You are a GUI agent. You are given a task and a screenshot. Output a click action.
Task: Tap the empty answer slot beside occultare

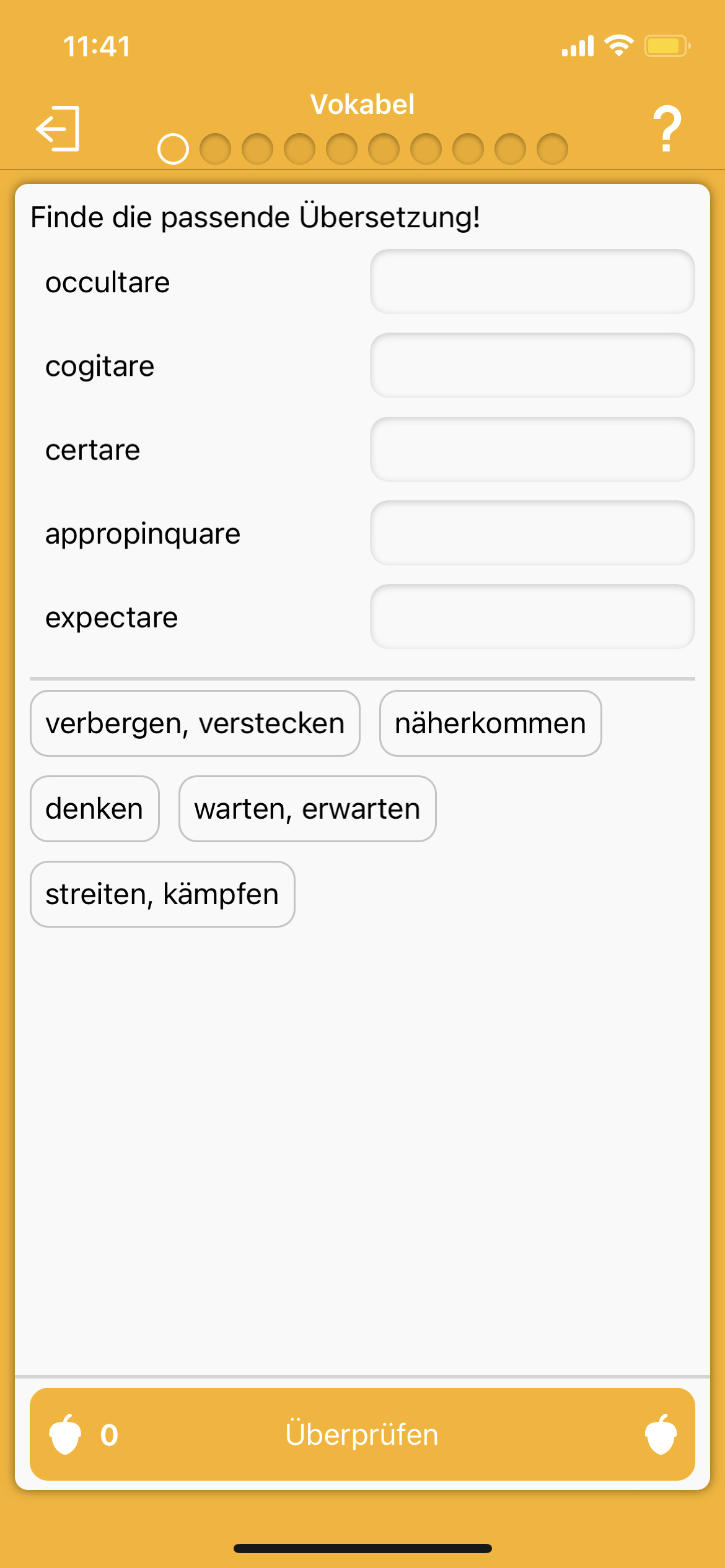click(532, 282)
